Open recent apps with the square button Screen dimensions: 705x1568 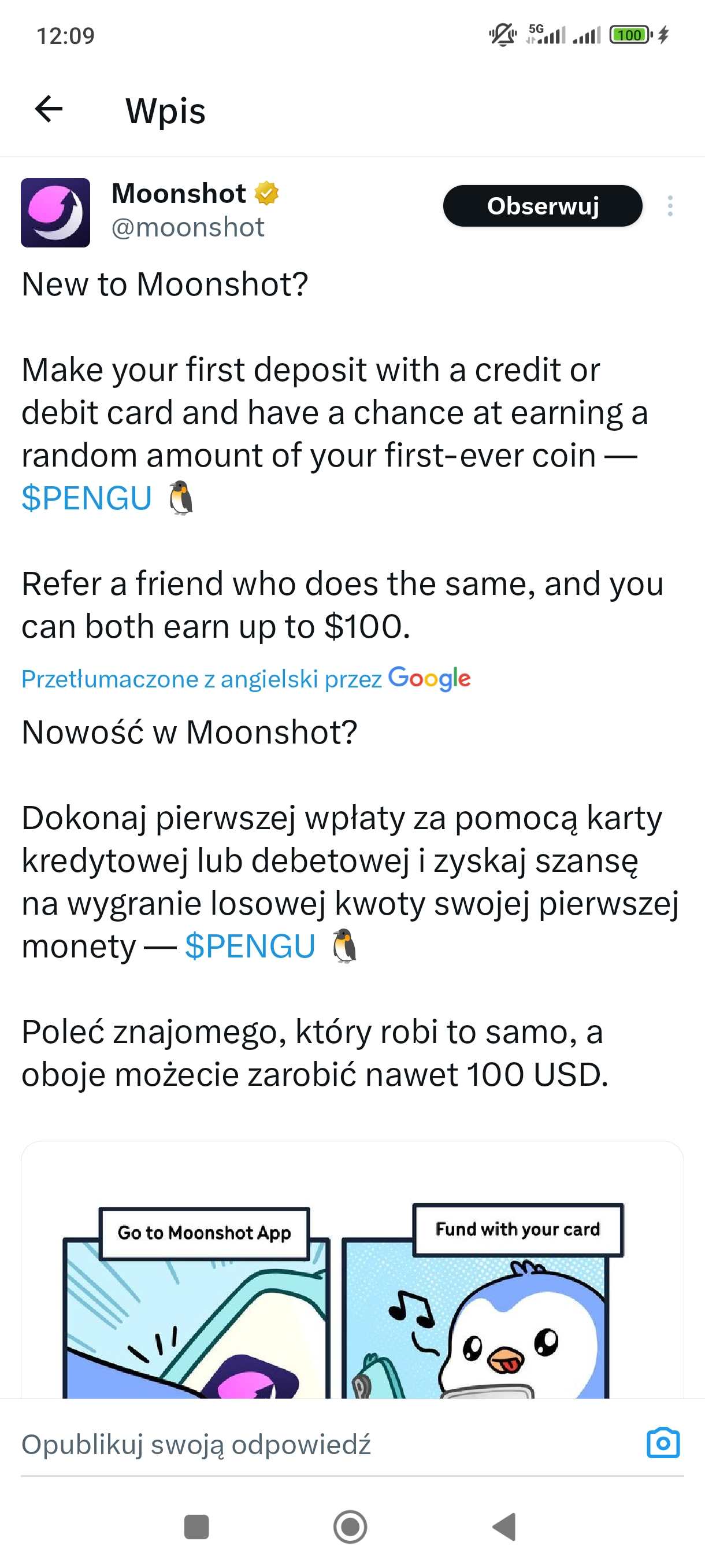click(x=196, y=1526)
